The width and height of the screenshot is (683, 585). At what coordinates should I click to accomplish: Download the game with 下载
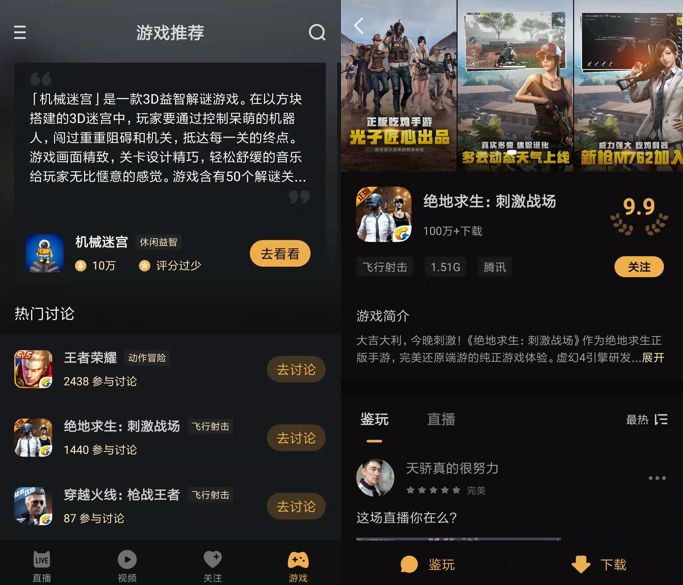[x=598, y=565]
